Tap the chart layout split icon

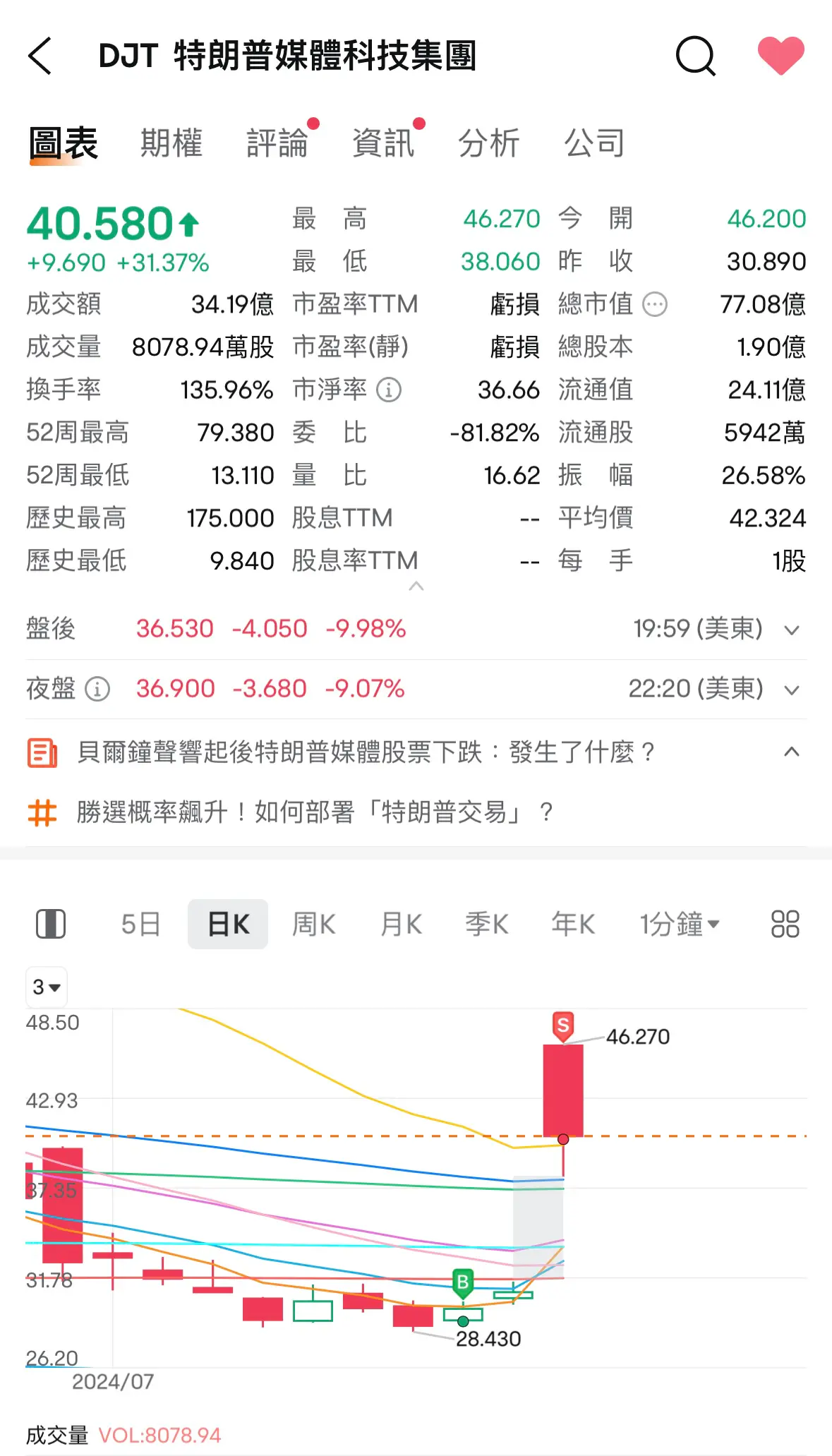pyautogui.click(x=50, y=922)
